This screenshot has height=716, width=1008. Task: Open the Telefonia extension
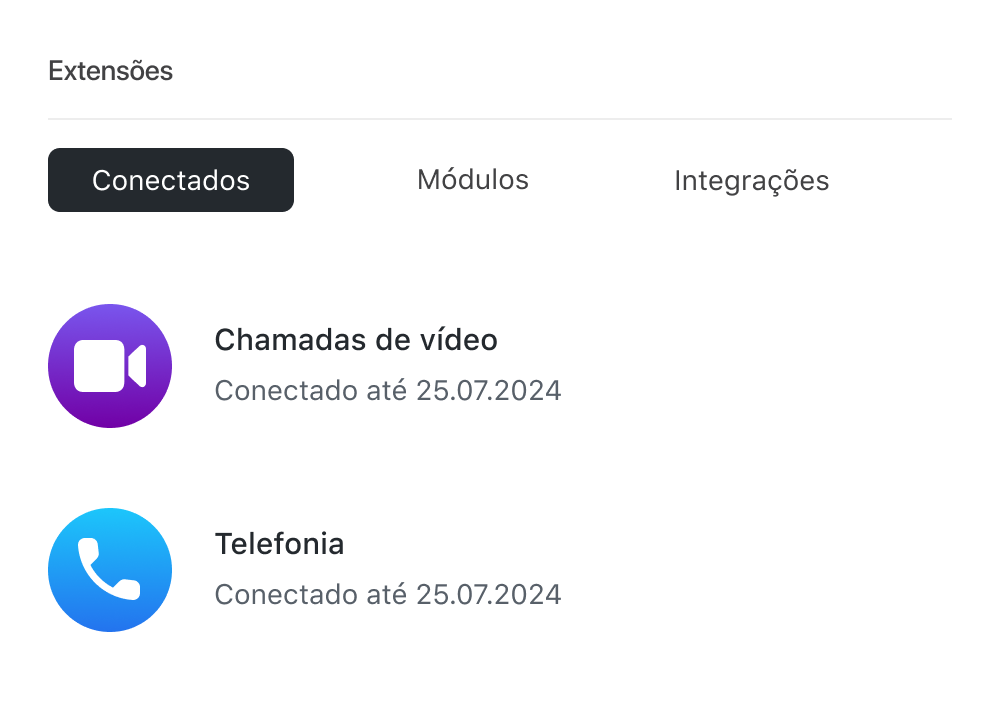tap(279, 545)
